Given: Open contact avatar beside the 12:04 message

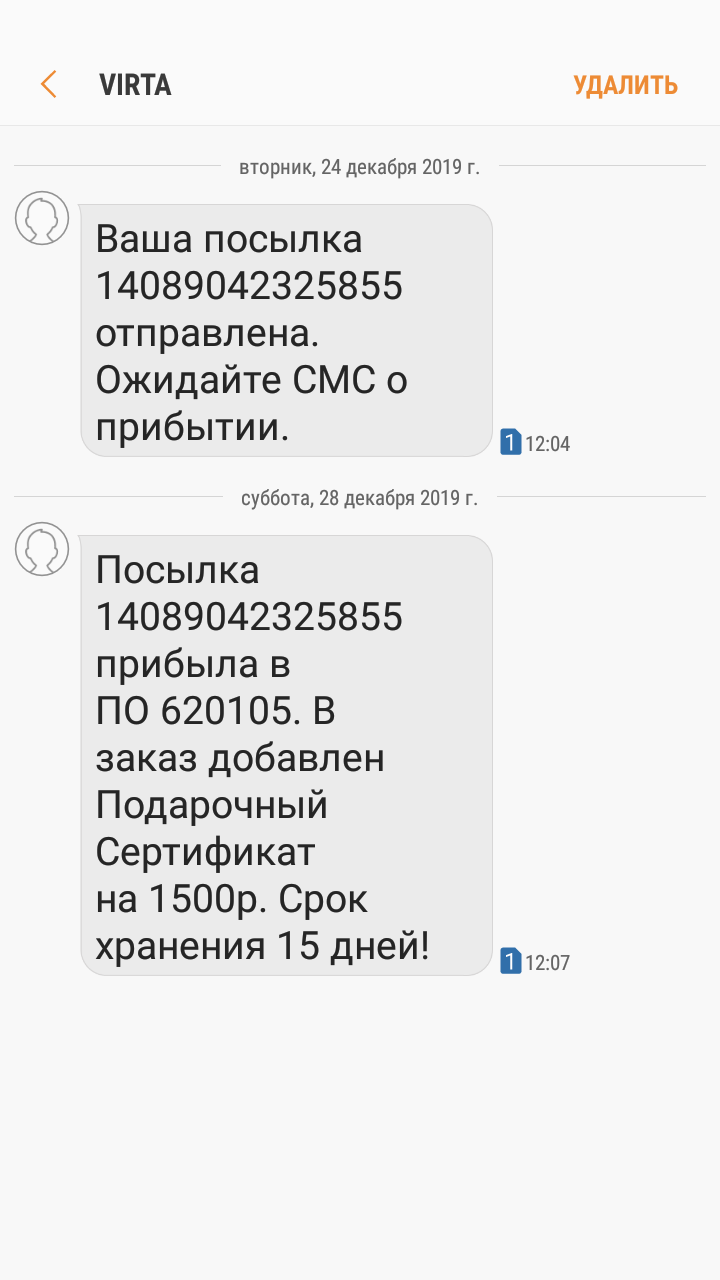Looking at the screenshot, I should pyautogui.click(x=42, y=218).
